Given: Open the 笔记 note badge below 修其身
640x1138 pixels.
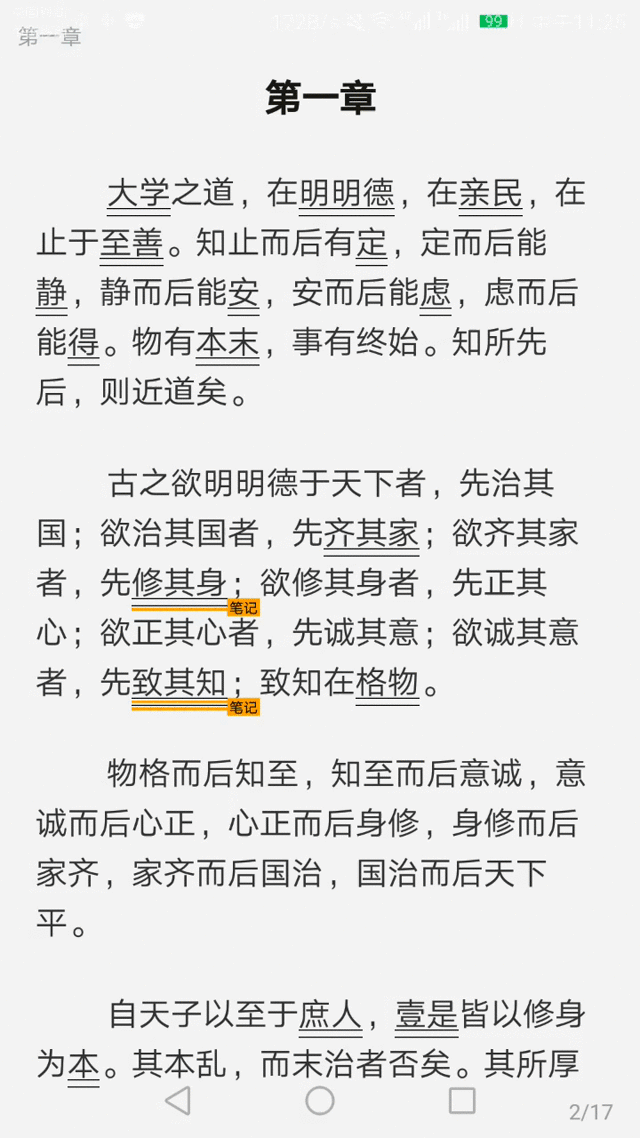Looking at the screenshot, I should point(243,607).
